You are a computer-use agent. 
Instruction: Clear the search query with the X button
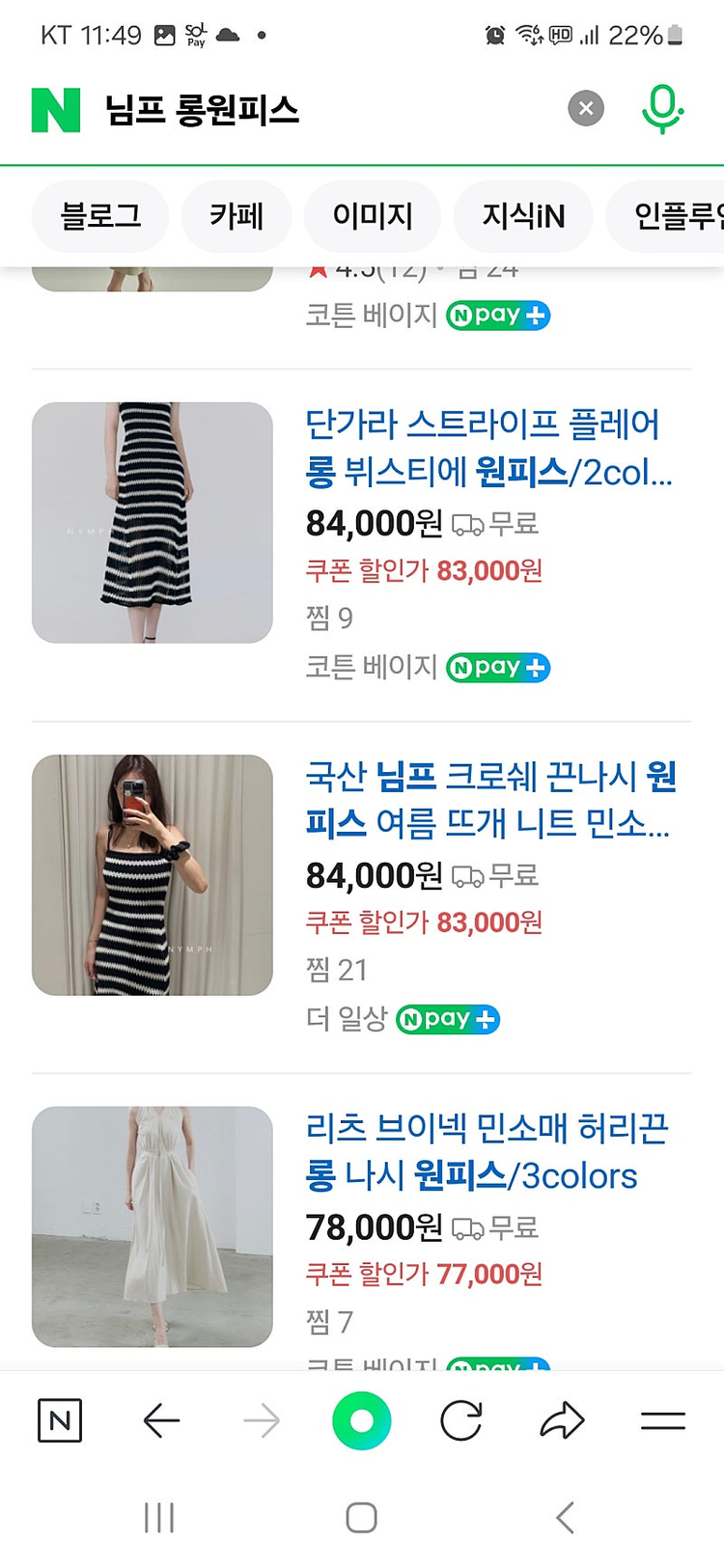point(585,108)
